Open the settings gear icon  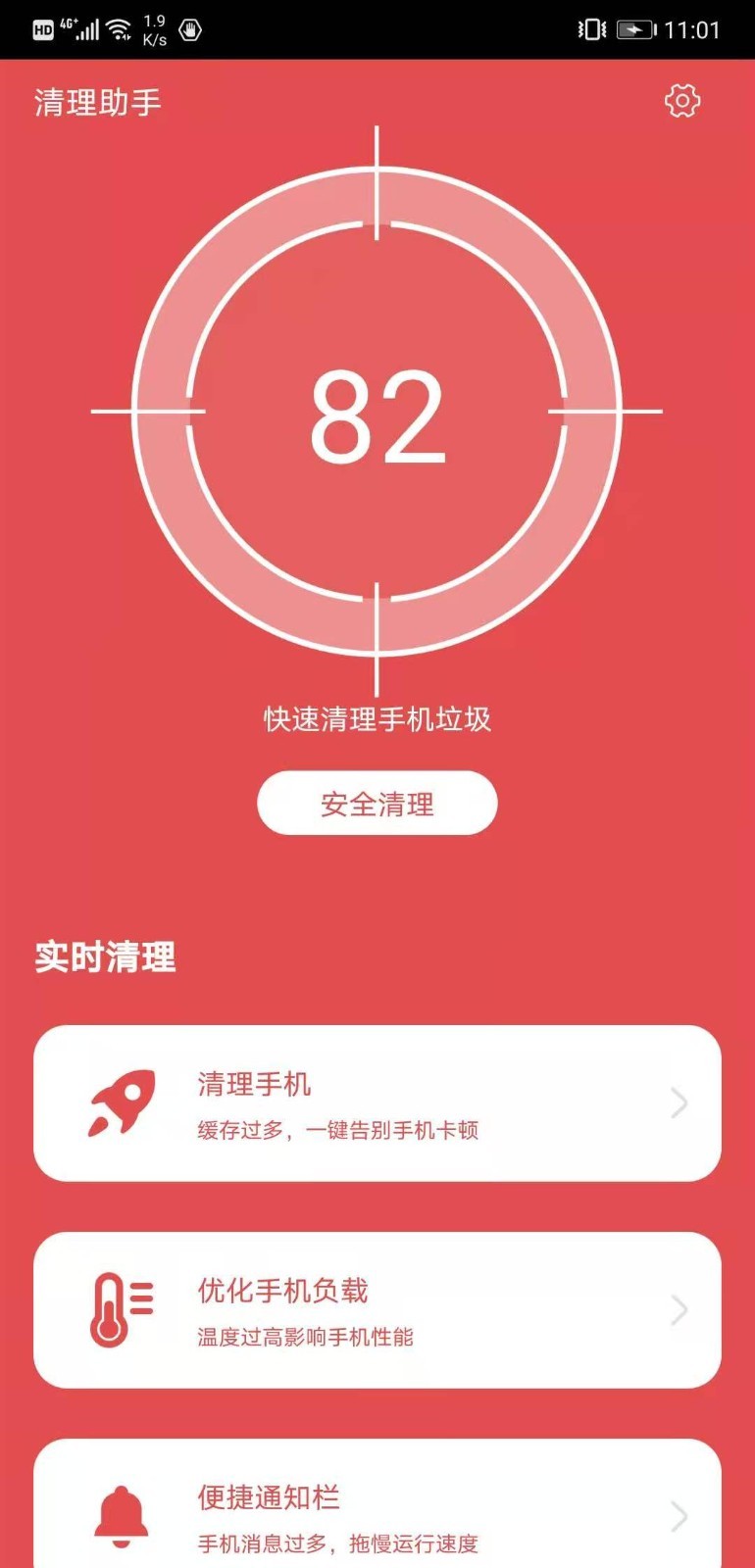click(x=681, y=101)
